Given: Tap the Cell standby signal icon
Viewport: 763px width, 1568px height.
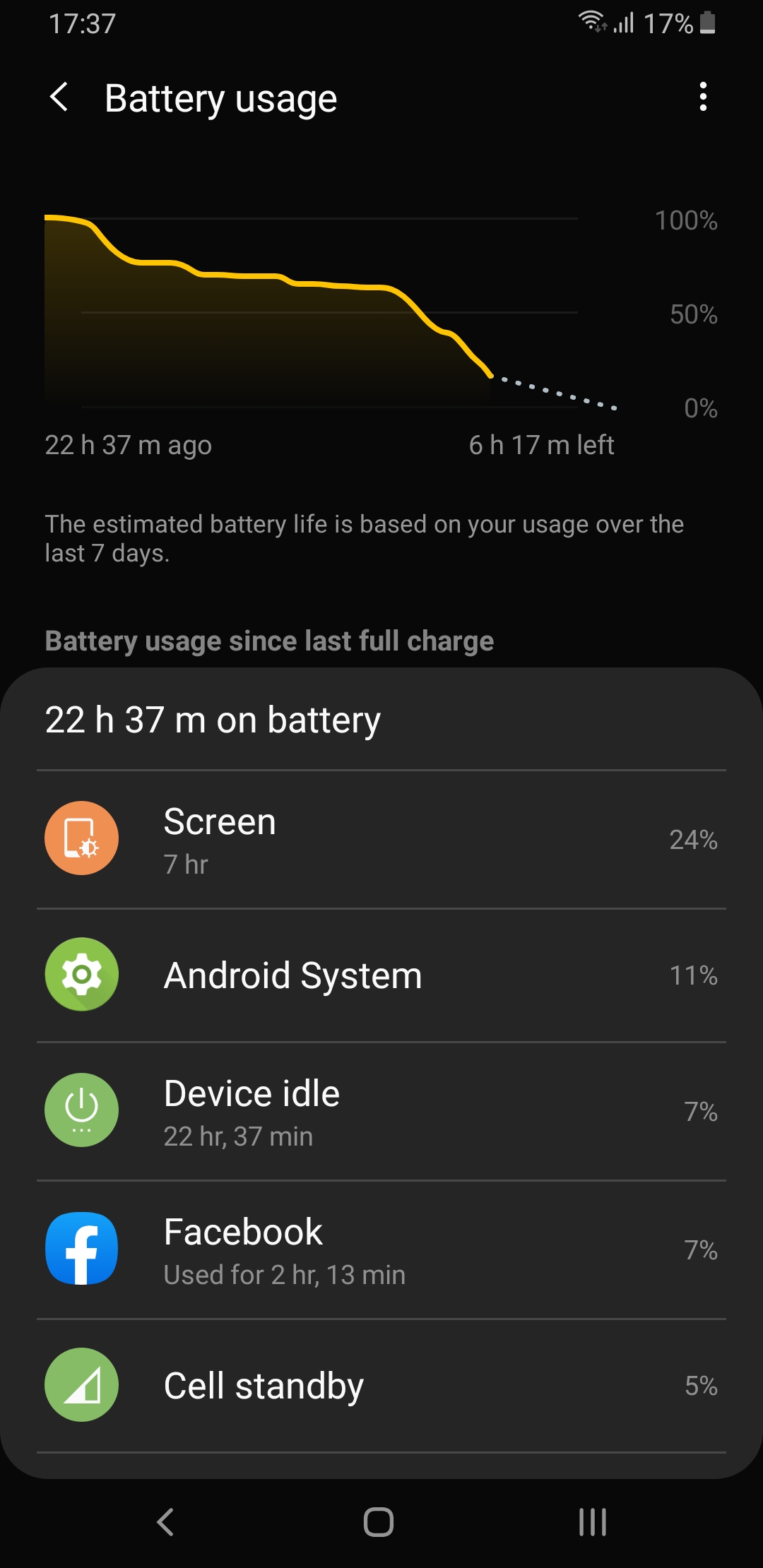Looking at the screenshot, I should click(81, 1385).
